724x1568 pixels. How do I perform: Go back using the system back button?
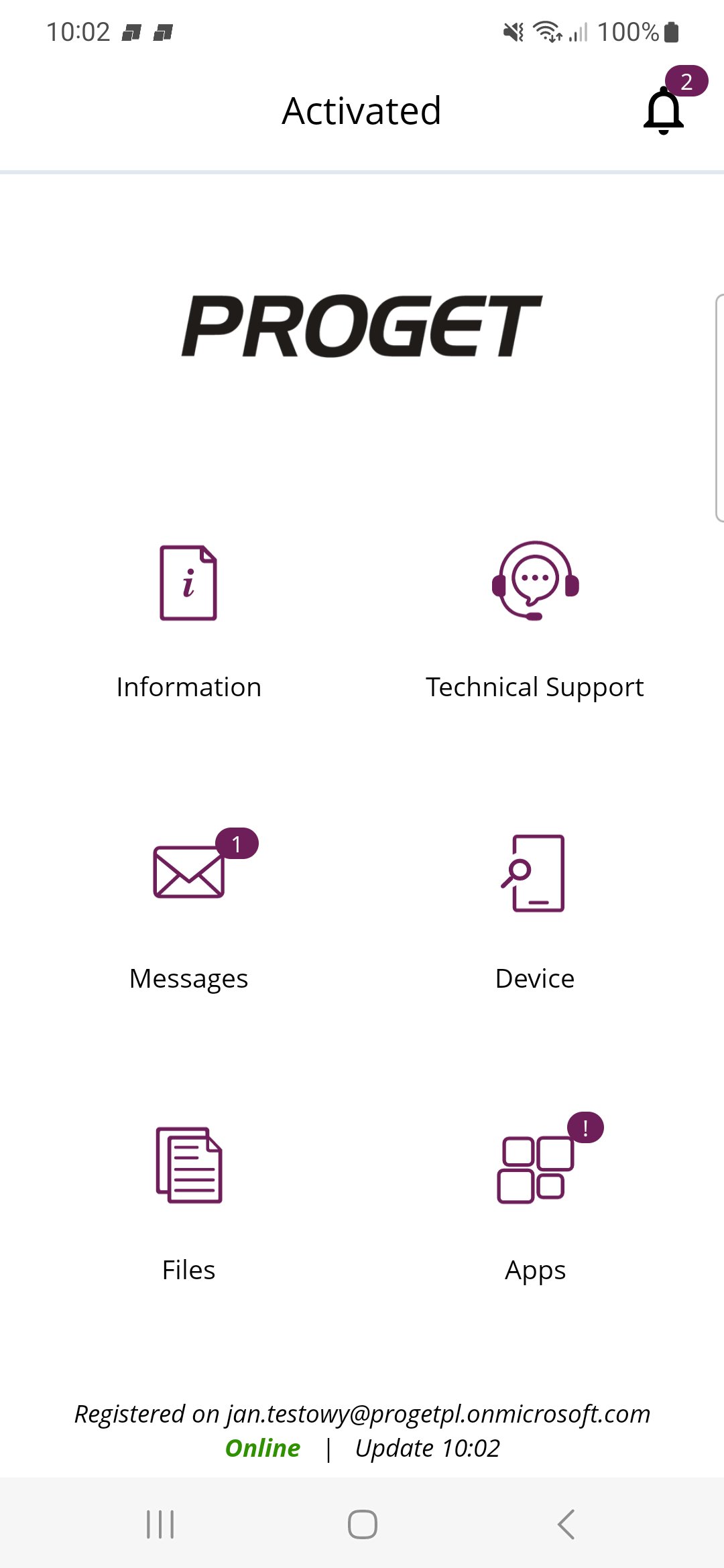click(x=566, y=1524)
